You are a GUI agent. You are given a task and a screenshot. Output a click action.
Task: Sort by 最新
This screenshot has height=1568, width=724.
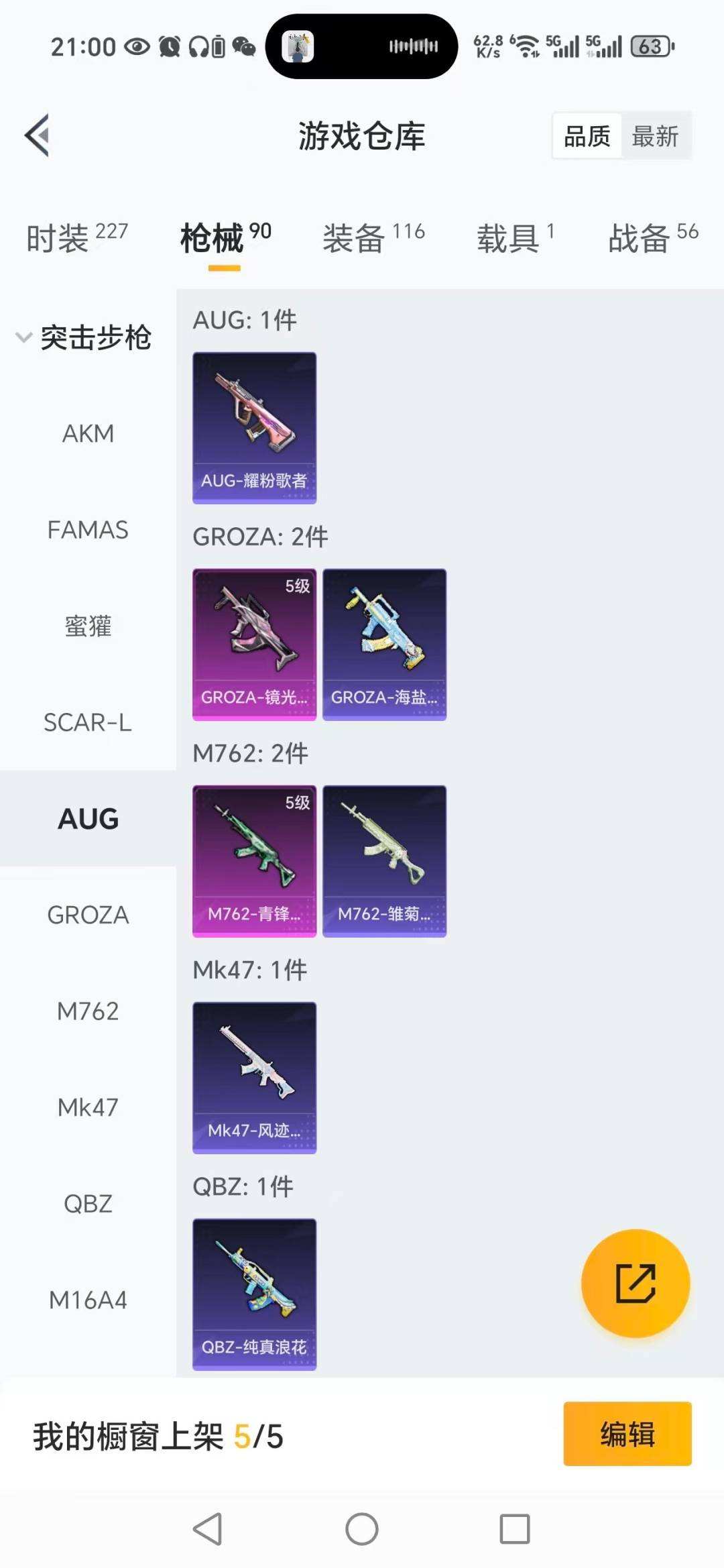[655, 136]
